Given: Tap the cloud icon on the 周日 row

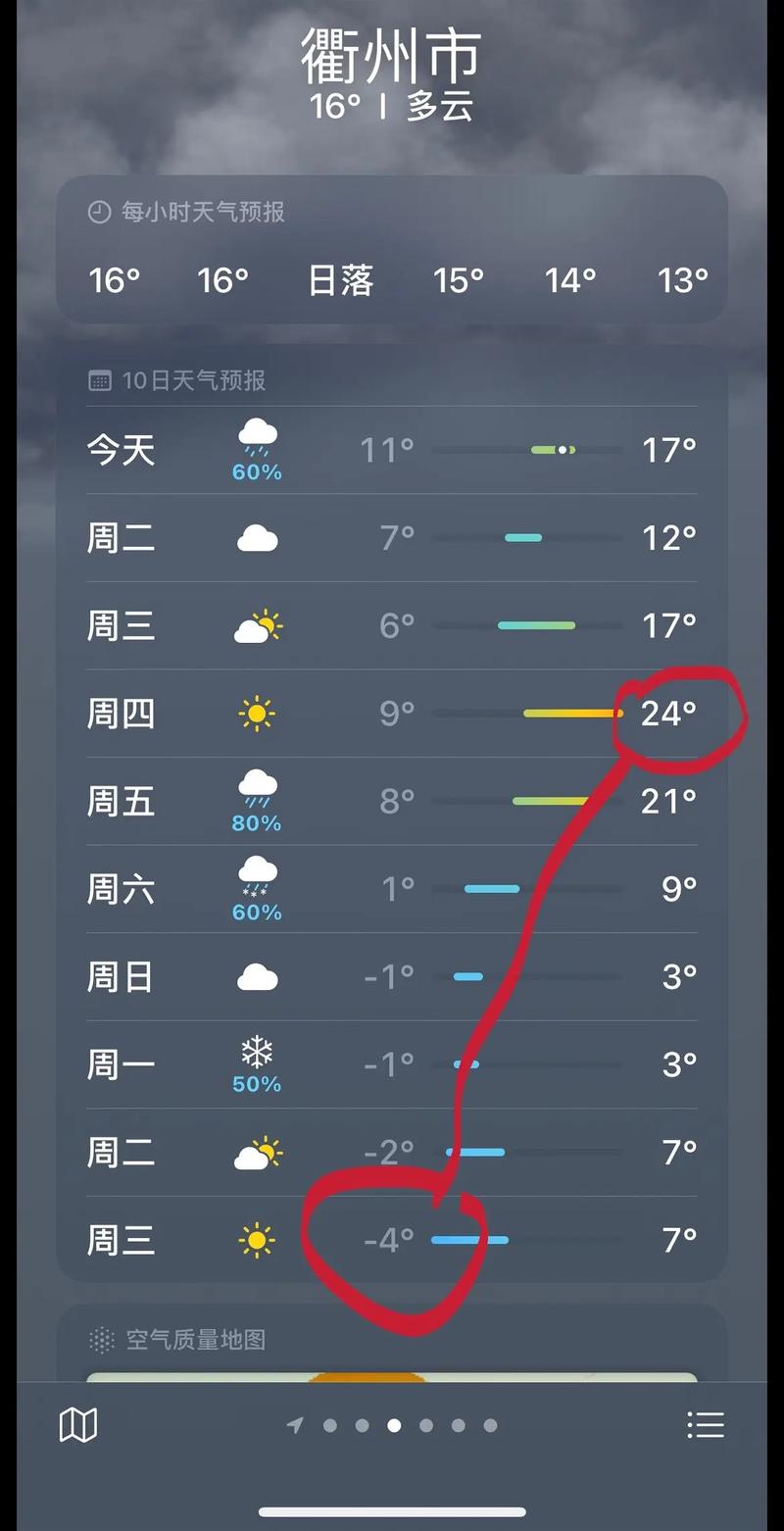Looking at the screenshot, I should click(256, 974).
